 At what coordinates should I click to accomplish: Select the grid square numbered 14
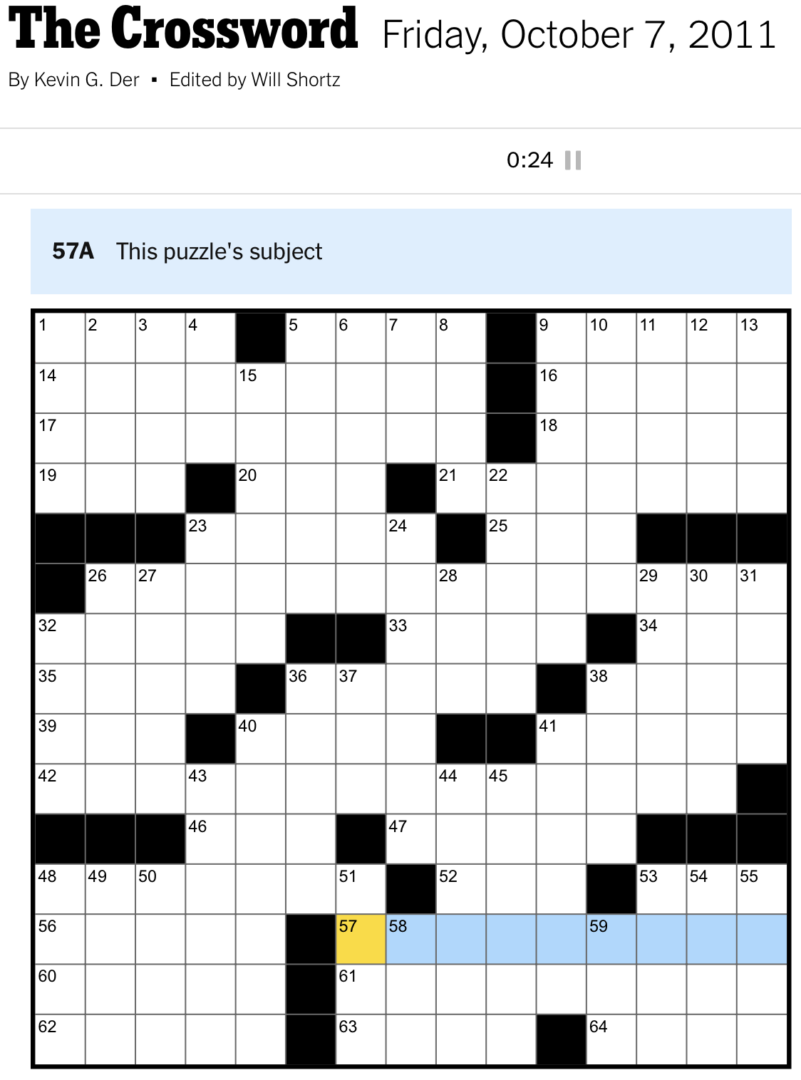click(60, 388)
